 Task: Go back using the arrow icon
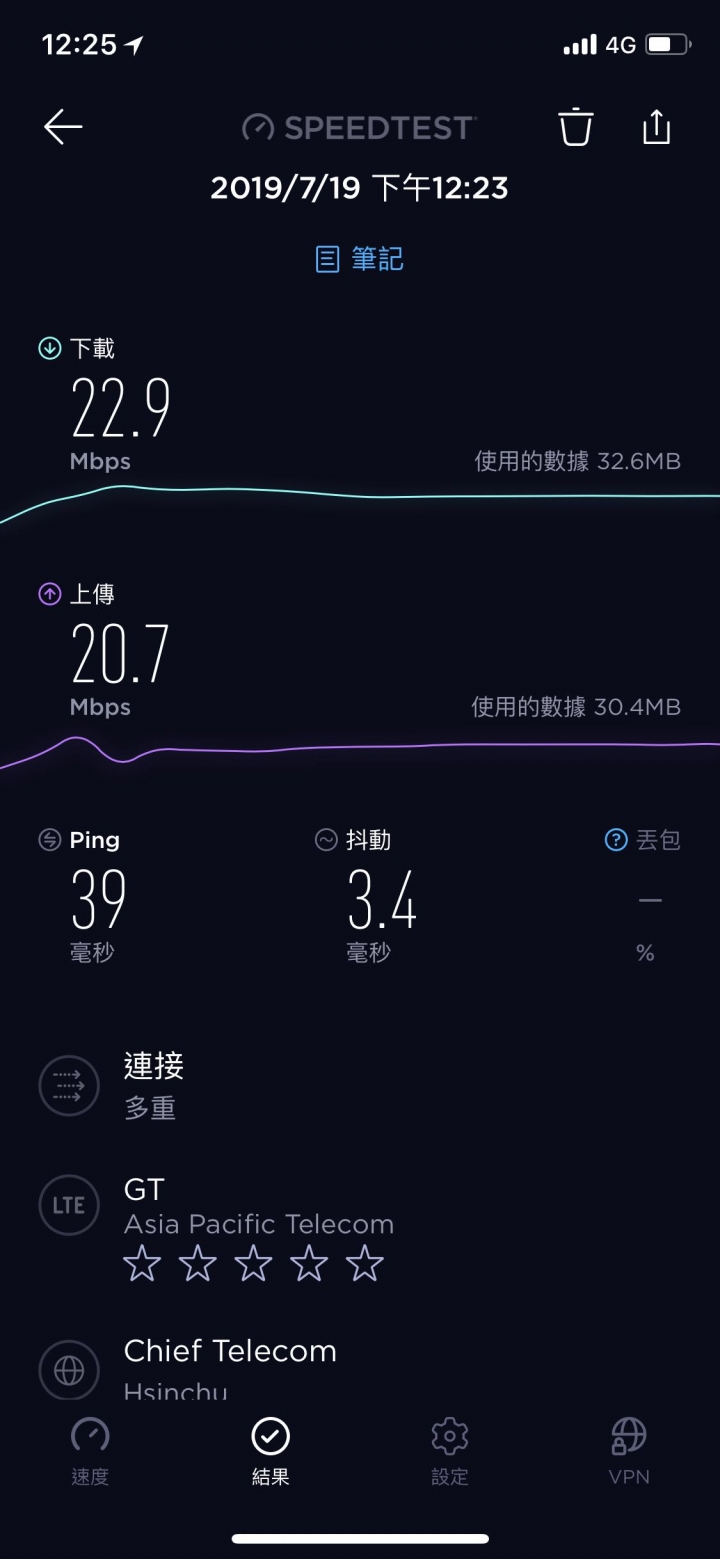point(62,127)
